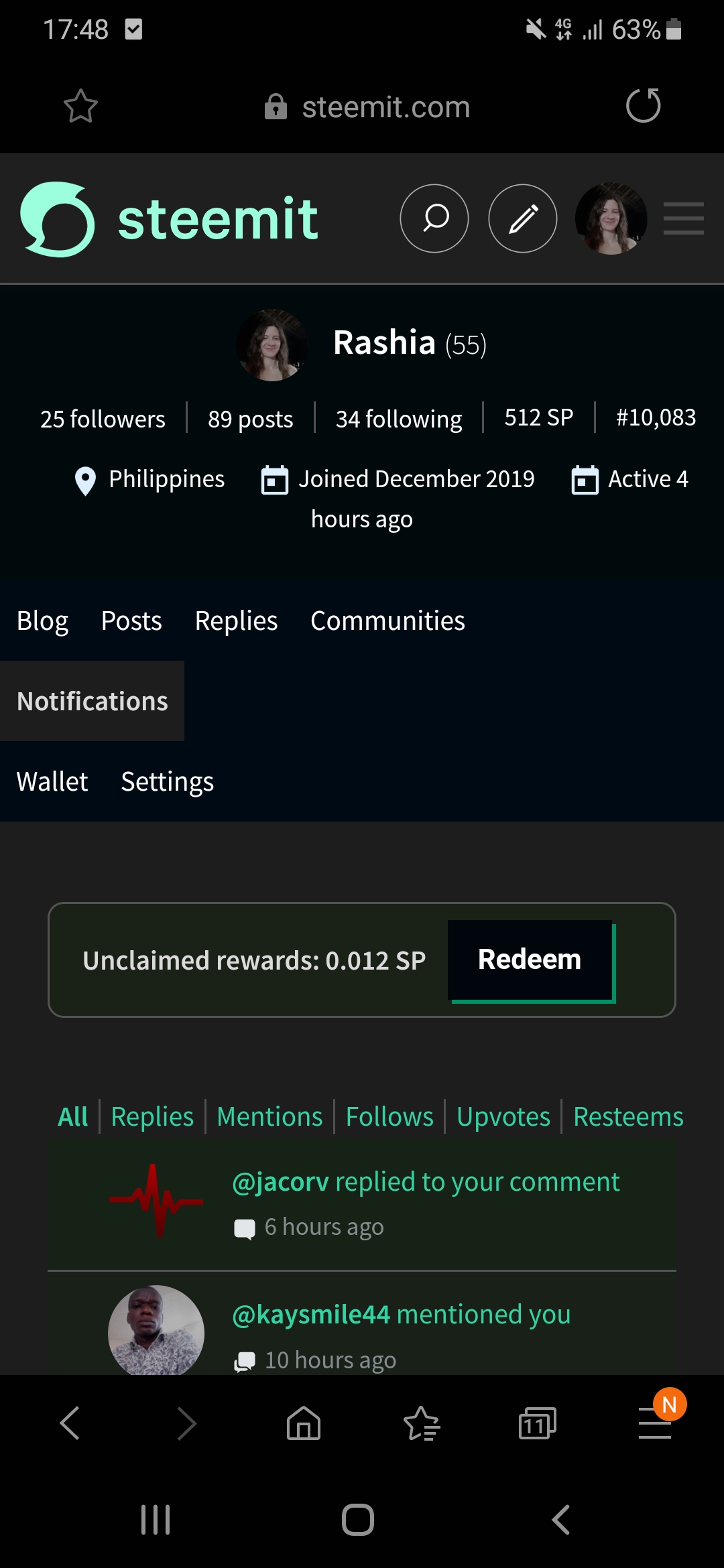Viewport: 724px width, 1568px height.
Task: View Resteems notifications
Action: coord(628,1117)
